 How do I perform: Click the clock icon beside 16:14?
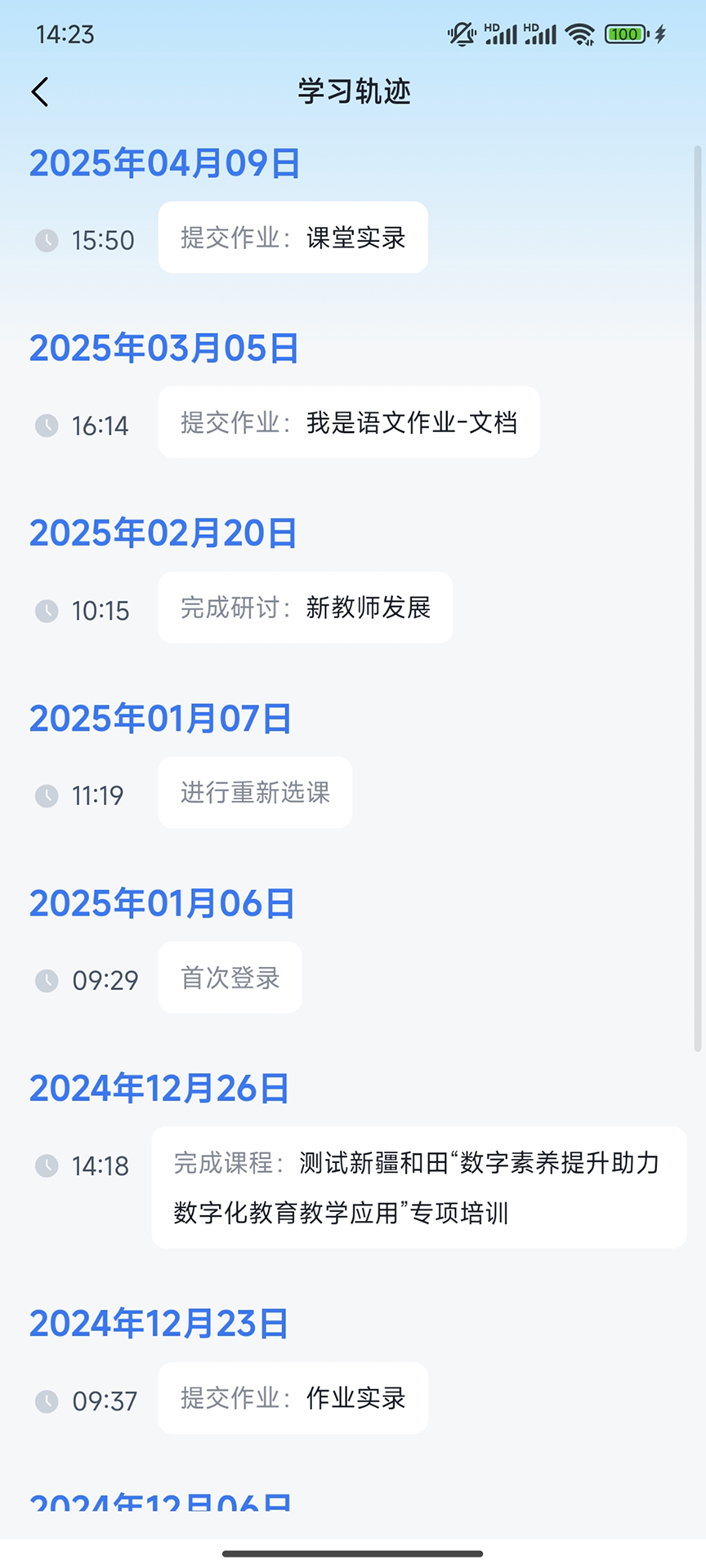[x=47, y=425]
